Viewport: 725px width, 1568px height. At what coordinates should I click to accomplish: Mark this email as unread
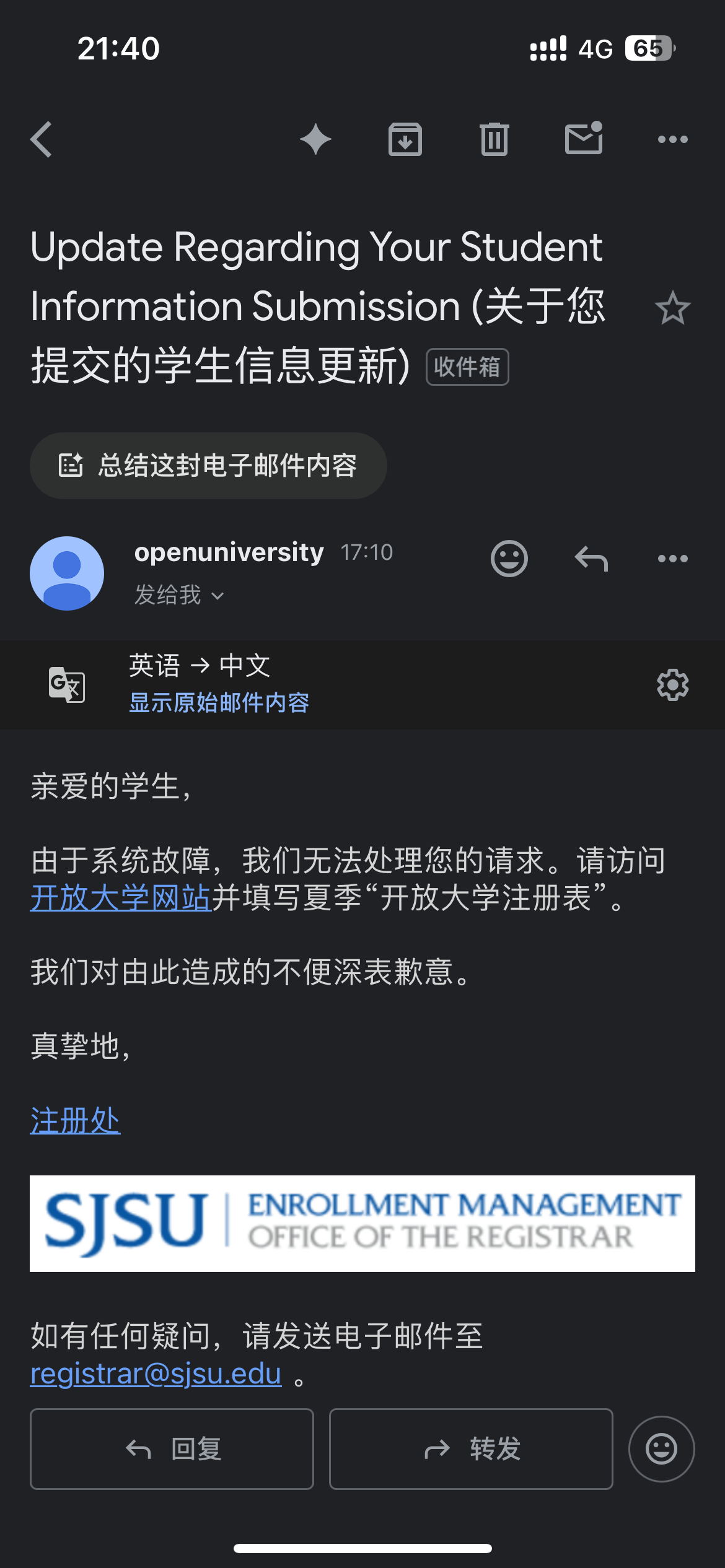click(x=583, y=138)
